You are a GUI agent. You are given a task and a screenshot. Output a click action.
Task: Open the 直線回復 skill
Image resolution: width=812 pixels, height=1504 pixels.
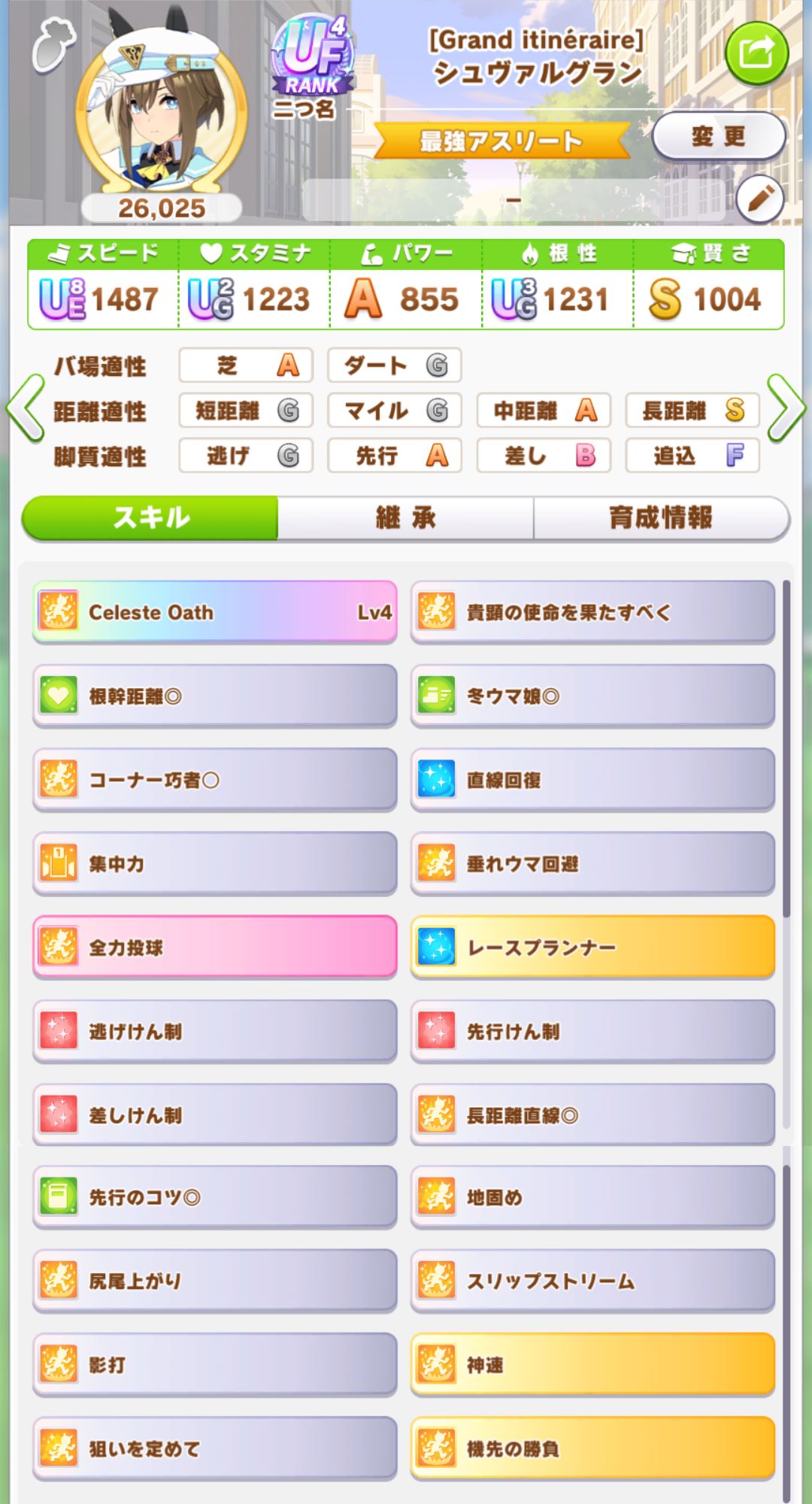(x=592, y=780)
